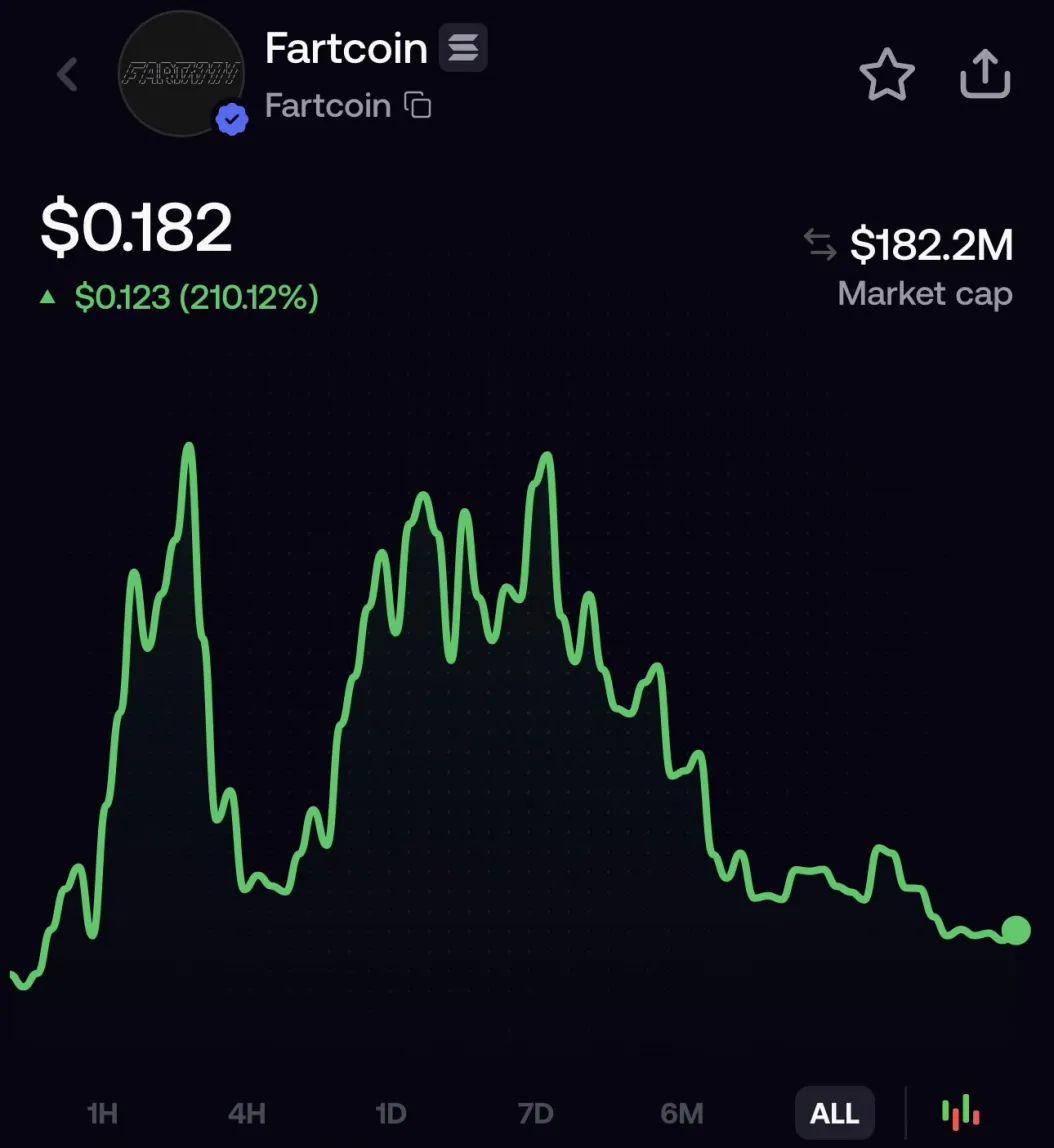Select the ALL time range

[x=834, y=1113]
